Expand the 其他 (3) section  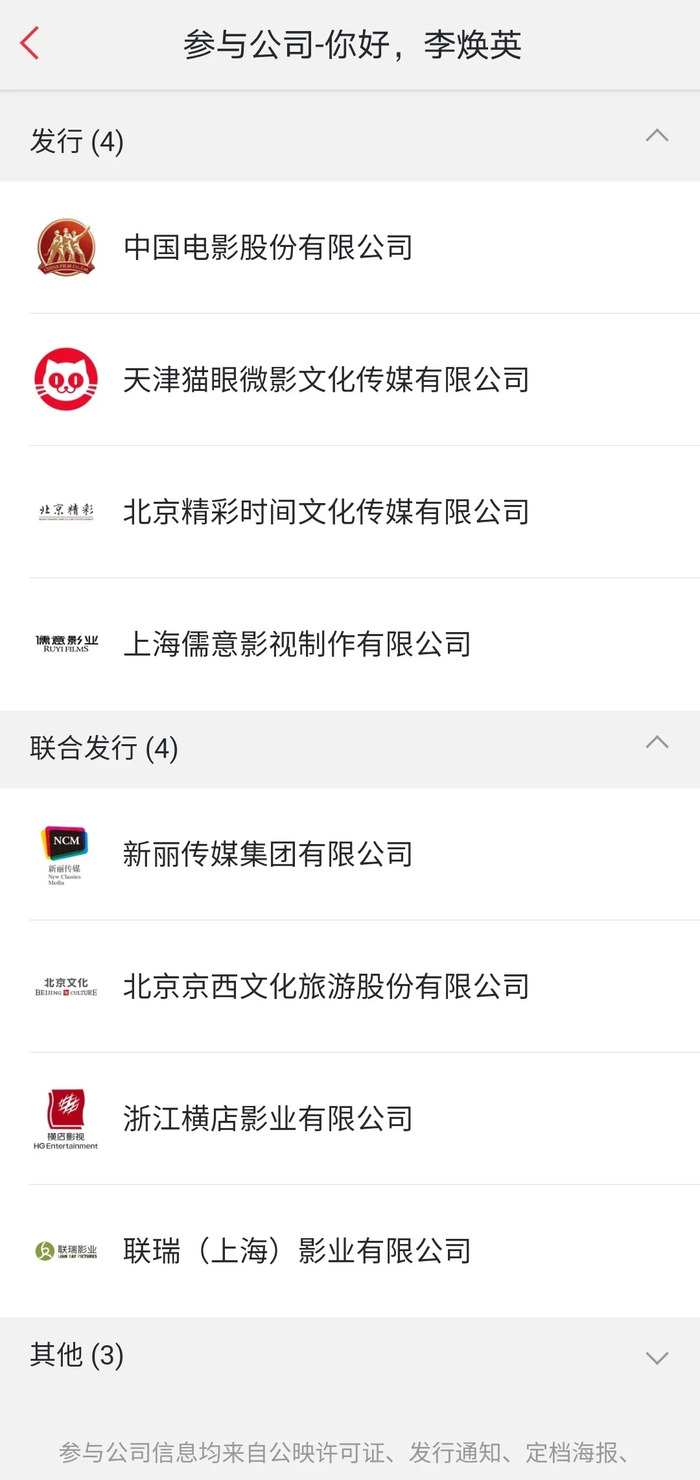(656, 1357)
